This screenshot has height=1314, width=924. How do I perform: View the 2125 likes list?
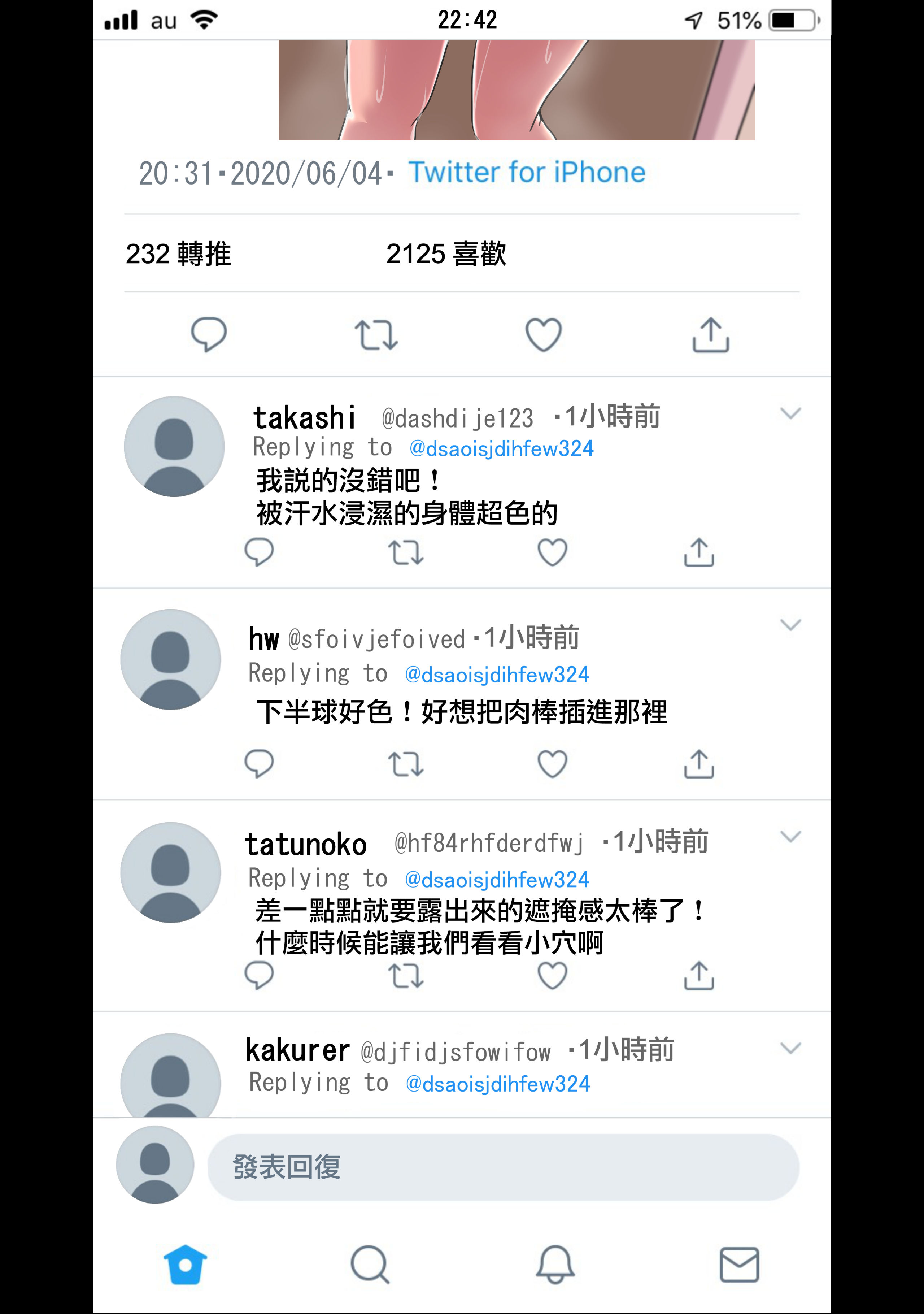(x=446, y=253)
